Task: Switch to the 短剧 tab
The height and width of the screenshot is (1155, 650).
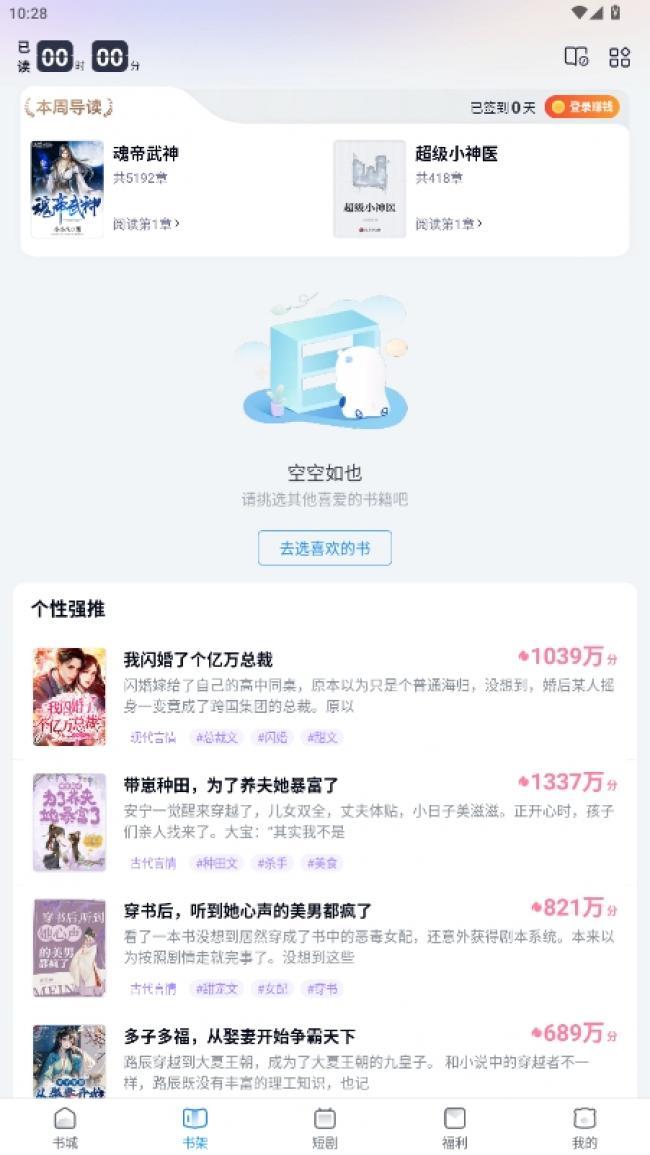Action: (x=325, y=1127)
